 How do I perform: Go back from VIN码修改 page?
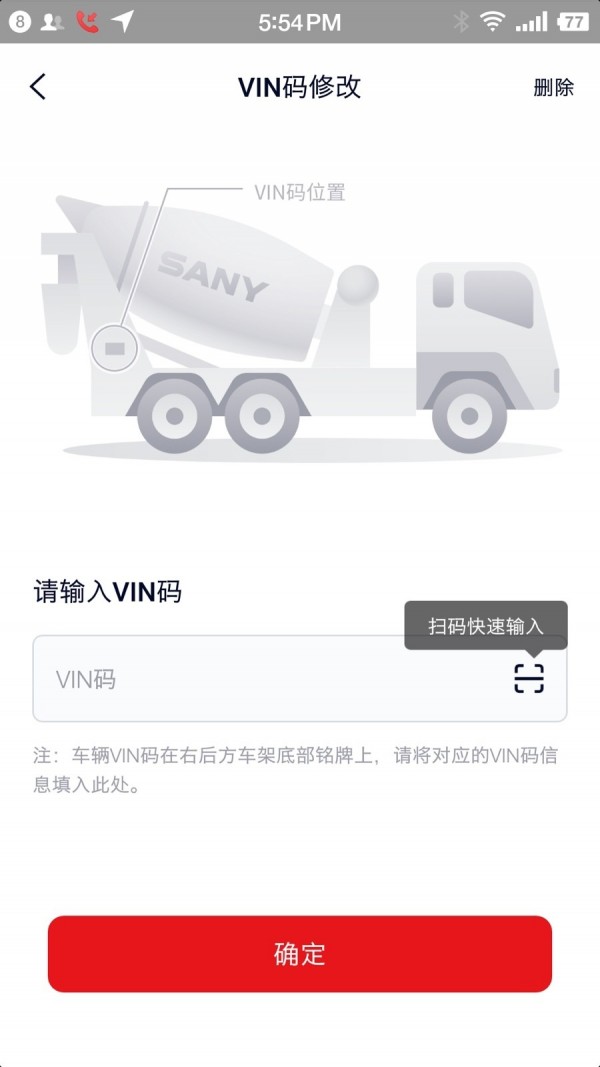38,87
